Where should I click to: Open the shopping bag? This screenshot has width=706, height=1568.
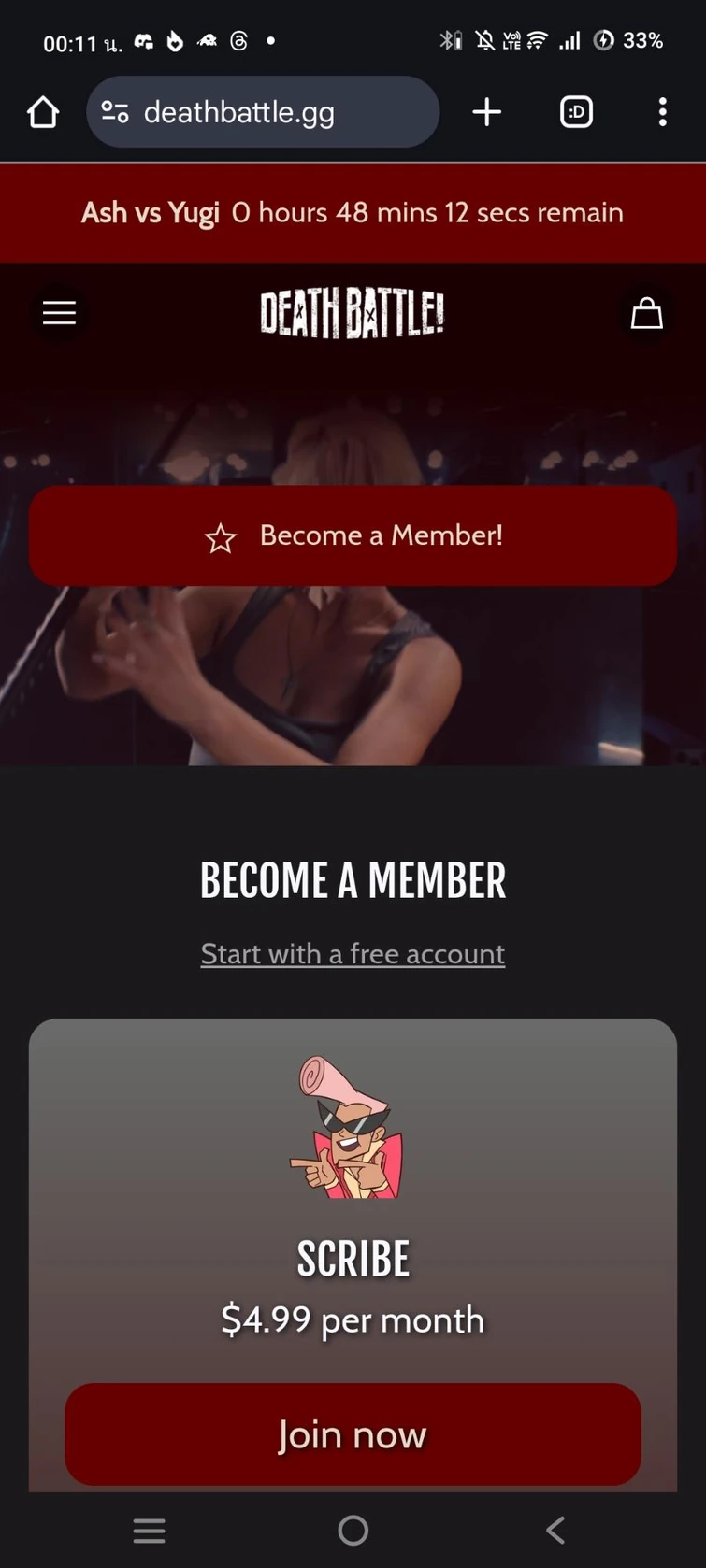(x=646, y=313)
